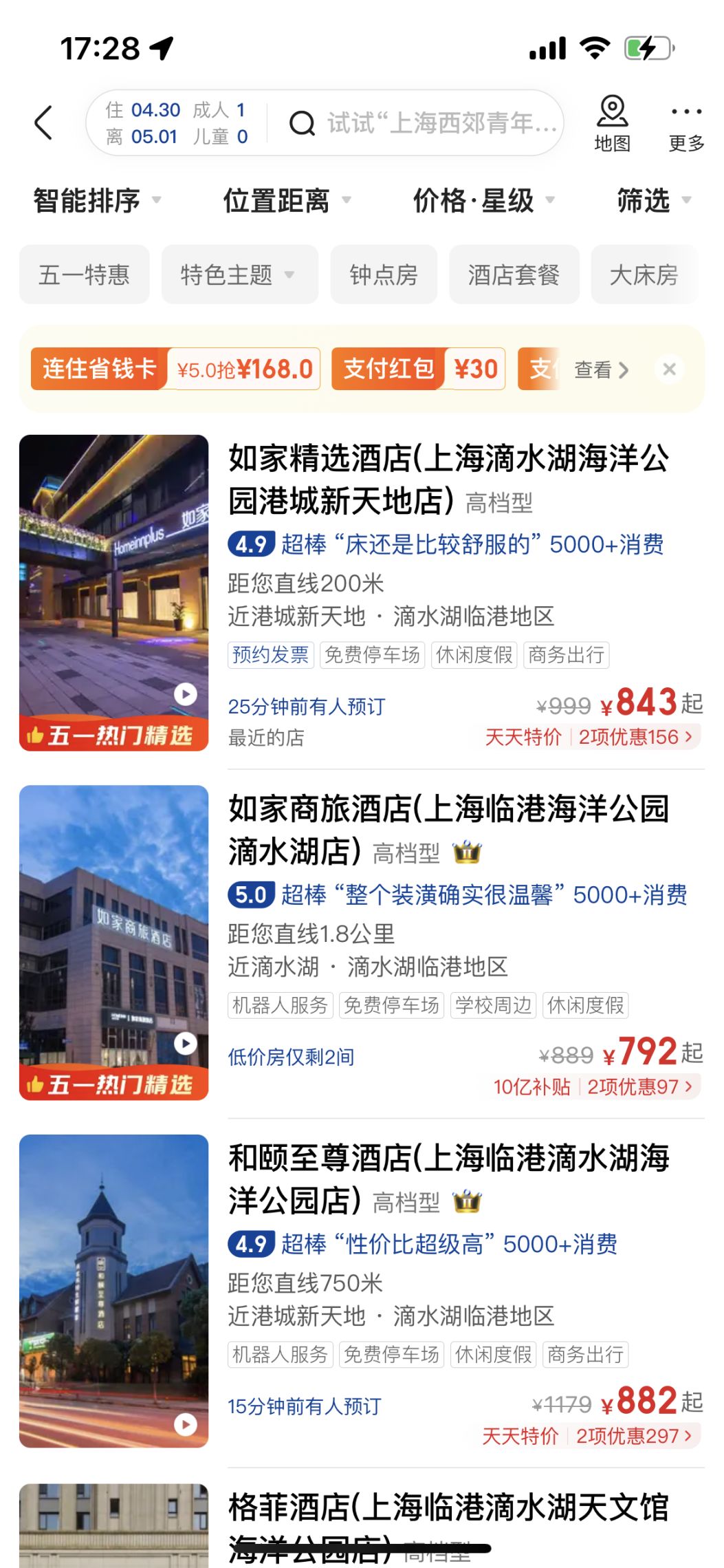The width and height of the screenshot is (724, 1568).
Task: Open the 更多 overflow menu
Action: coord(685,125)
